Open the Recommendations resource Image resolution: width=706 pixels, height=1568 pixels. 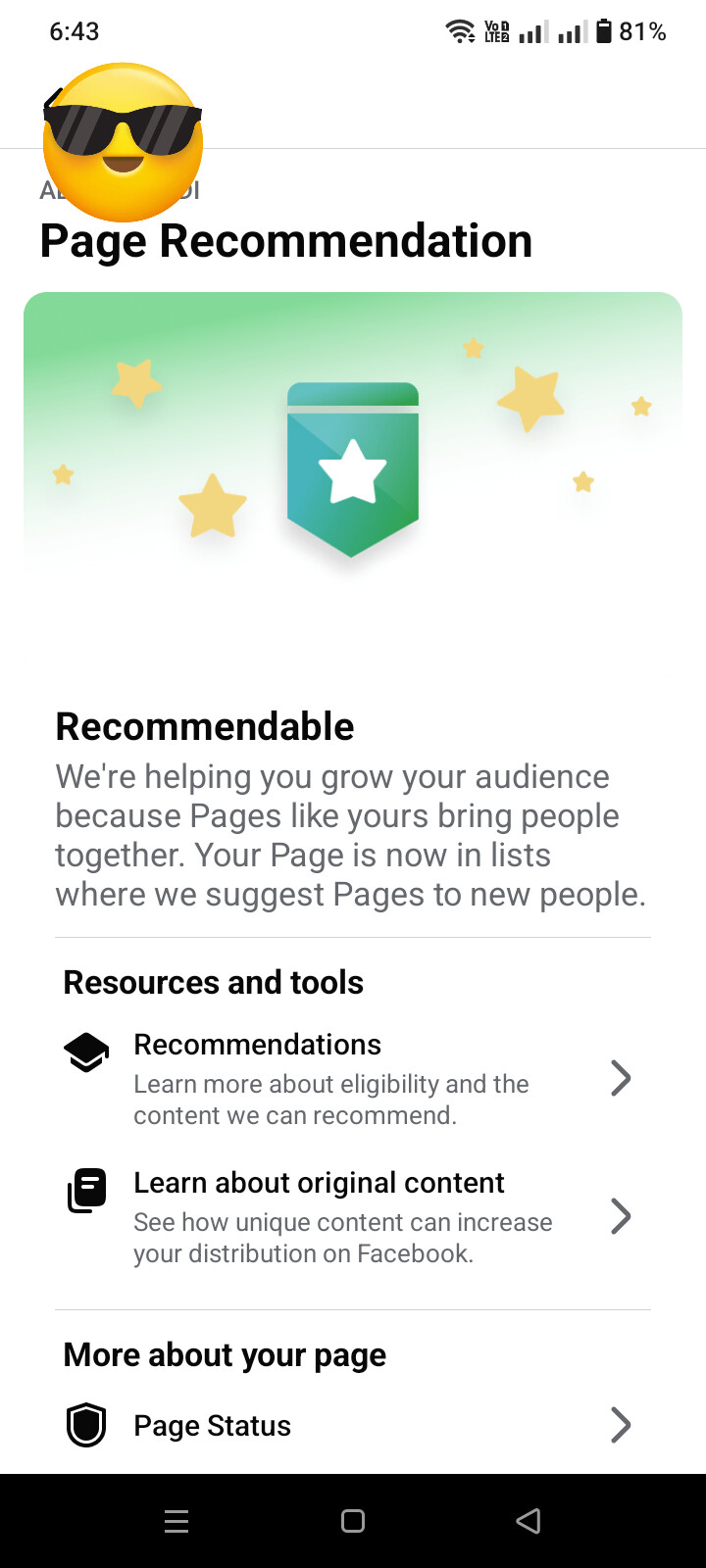tap(353, 1078)
